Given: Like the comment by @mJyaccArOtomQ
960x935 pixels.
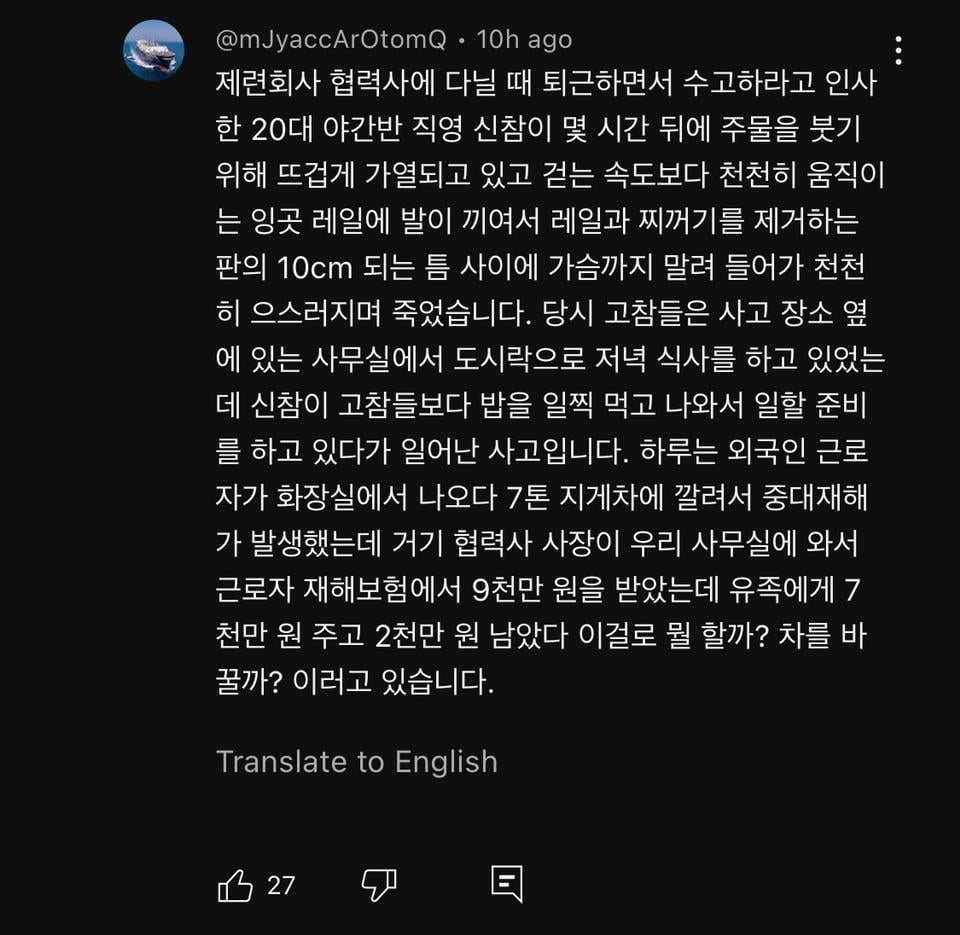Looking at the screenshot, I should (236, 884).
